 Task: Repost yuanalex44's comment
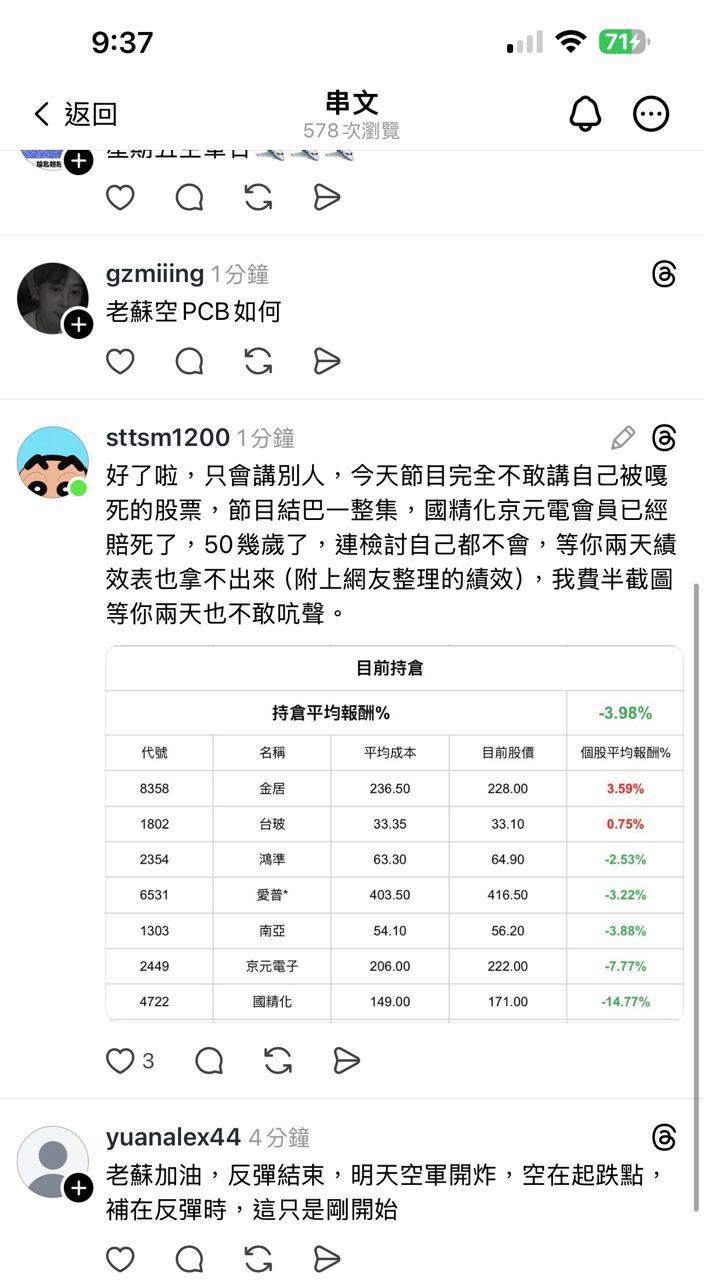pos(258,1259)
